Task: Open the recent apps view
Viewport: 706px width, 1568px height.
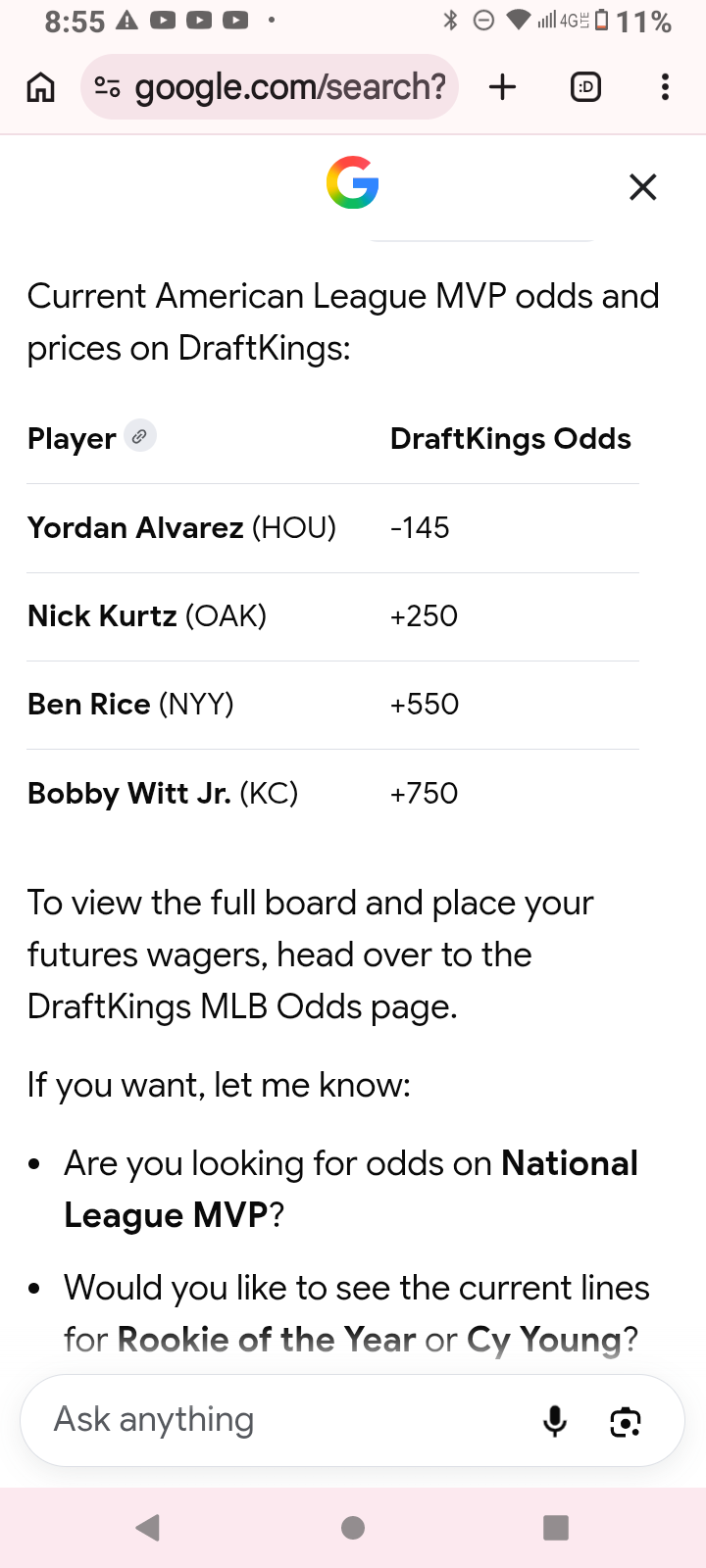Action: pos(556,1527)
